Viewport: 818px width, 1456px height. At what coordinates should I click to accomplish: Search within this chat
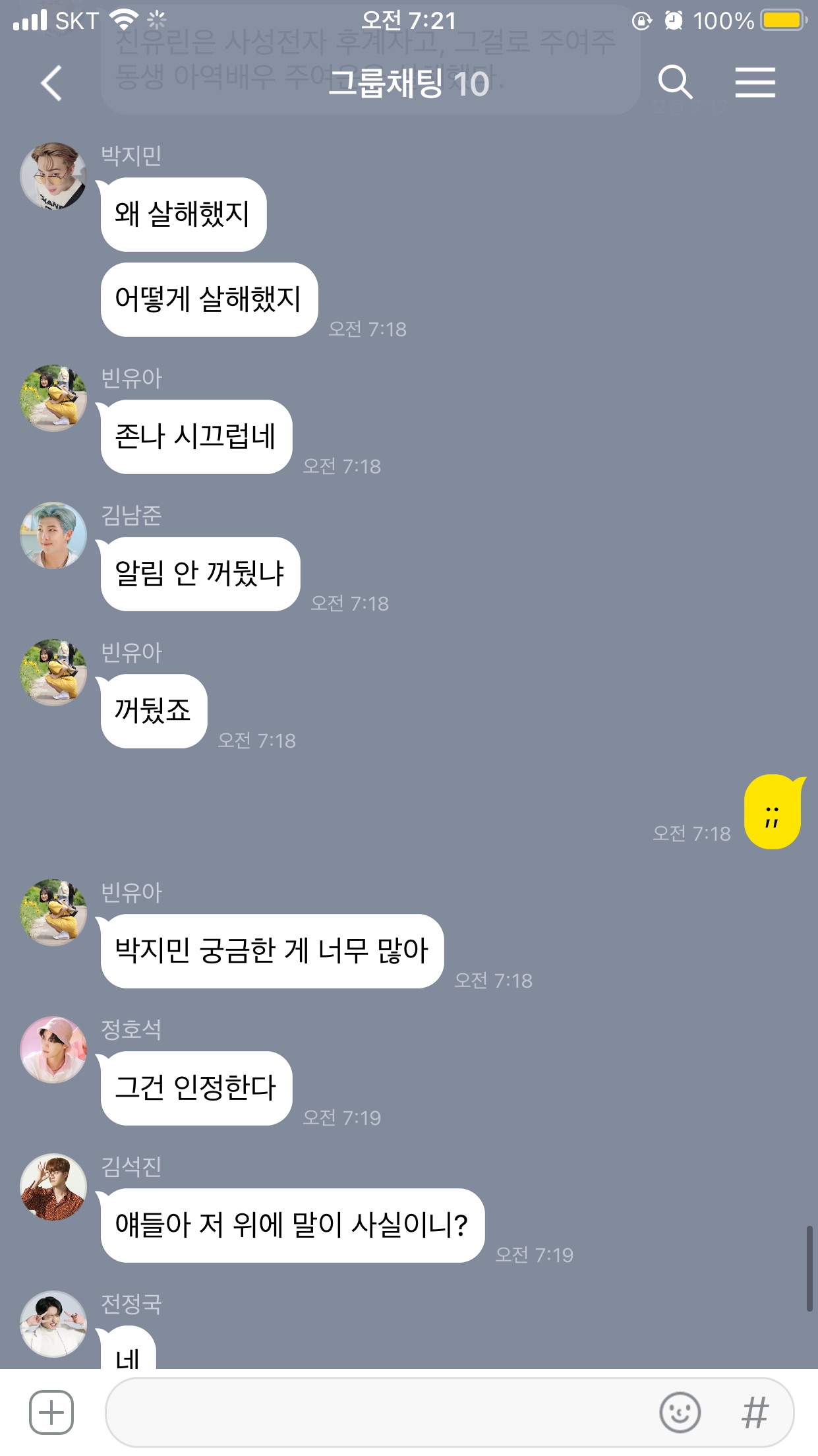(x=675, y=83)
